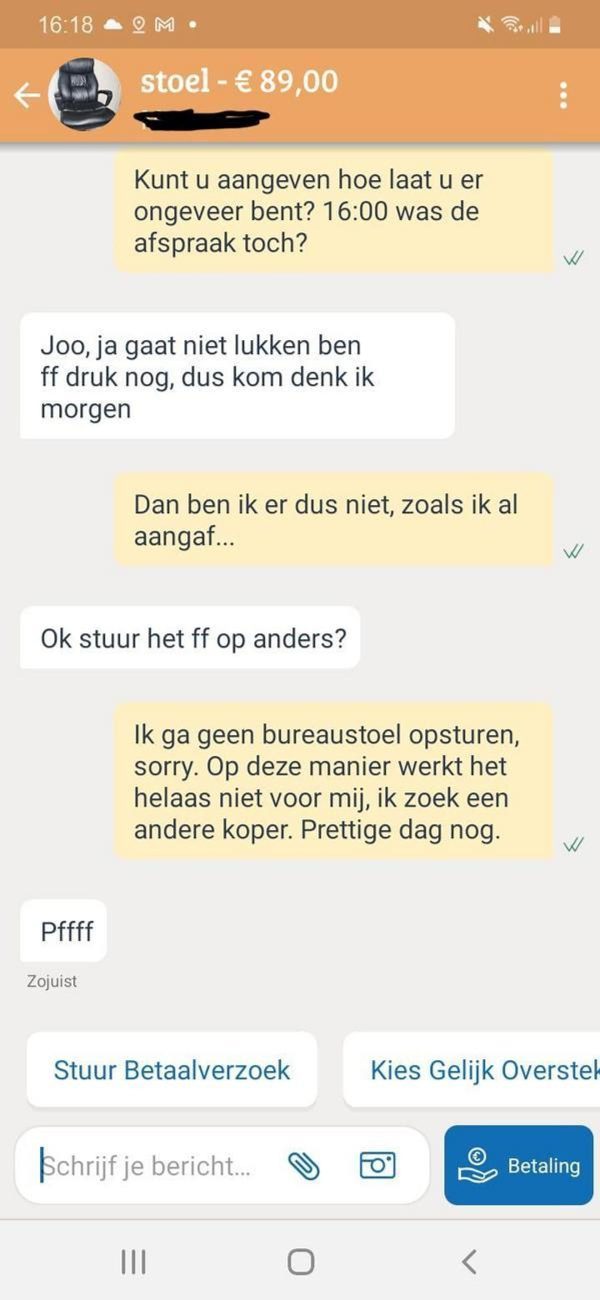Tap the blue Betaling button
Screen dimensions: 600x1300
coord(518,1165)
